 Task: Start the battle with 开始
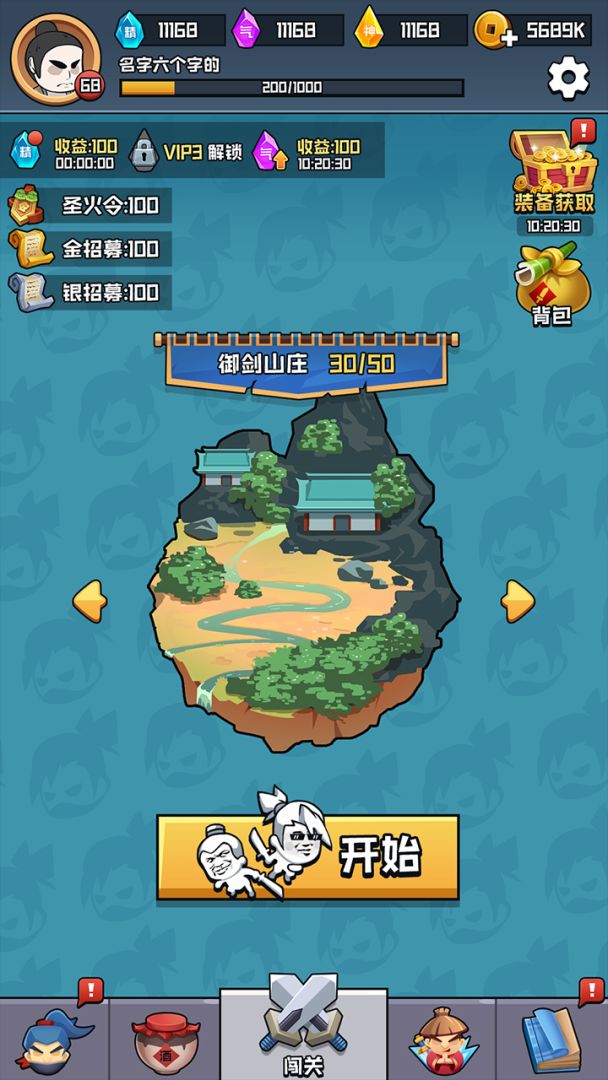tap(307, 856)
